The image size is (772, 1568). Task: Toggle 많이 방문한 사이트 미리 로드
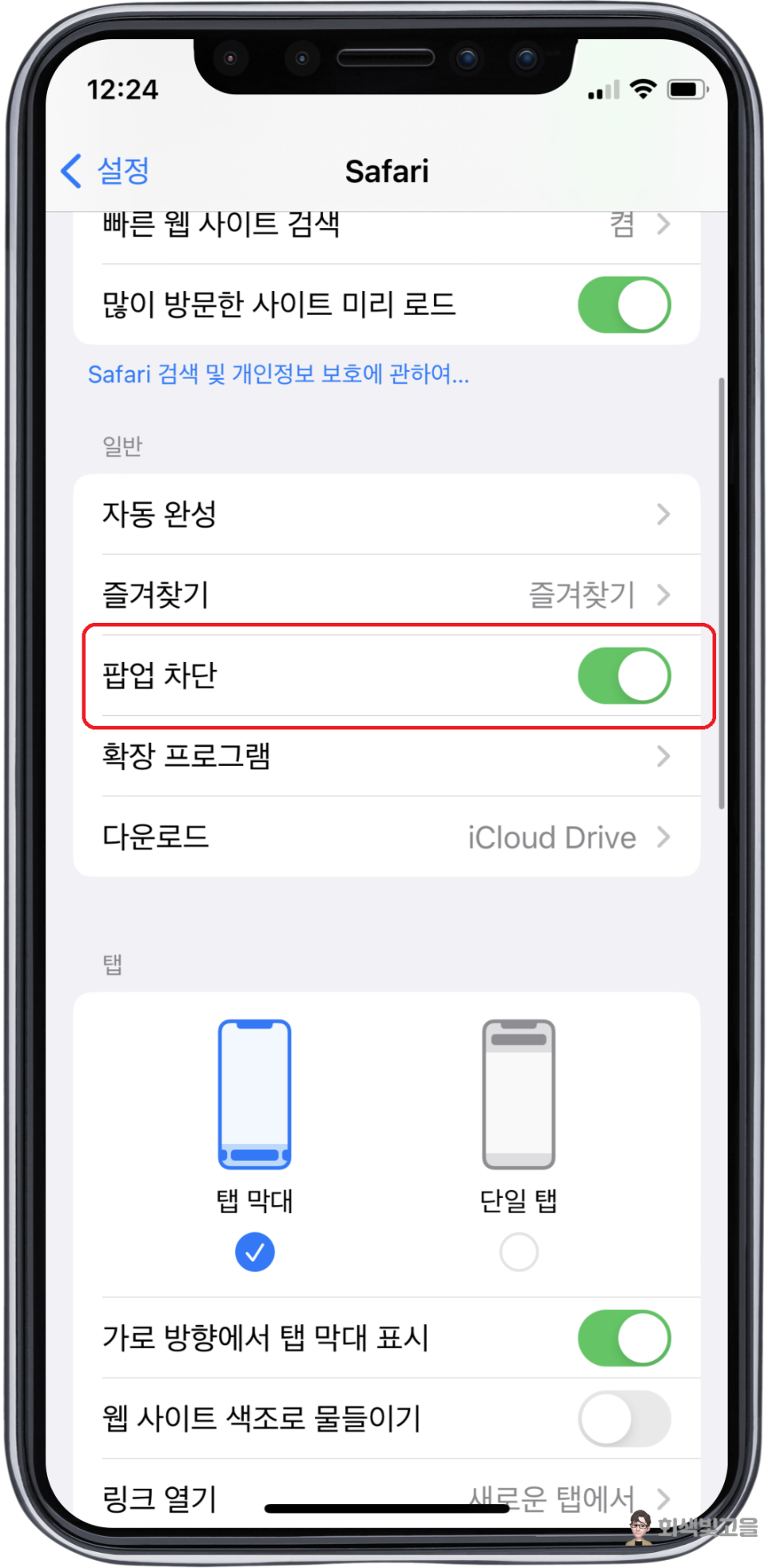tap(624, 305)
